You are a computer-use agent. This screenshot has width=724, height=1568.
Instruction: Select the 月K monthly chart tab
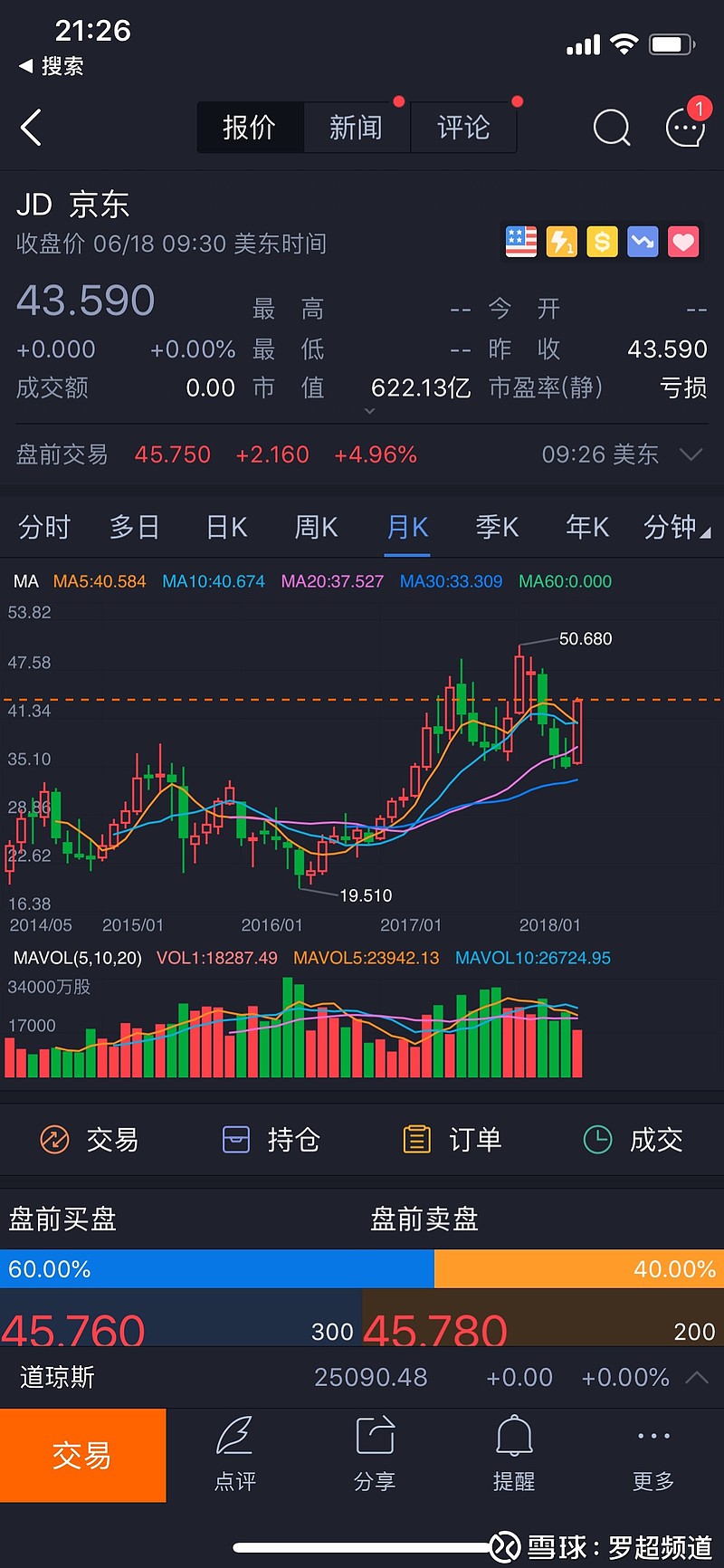(406, 526)
